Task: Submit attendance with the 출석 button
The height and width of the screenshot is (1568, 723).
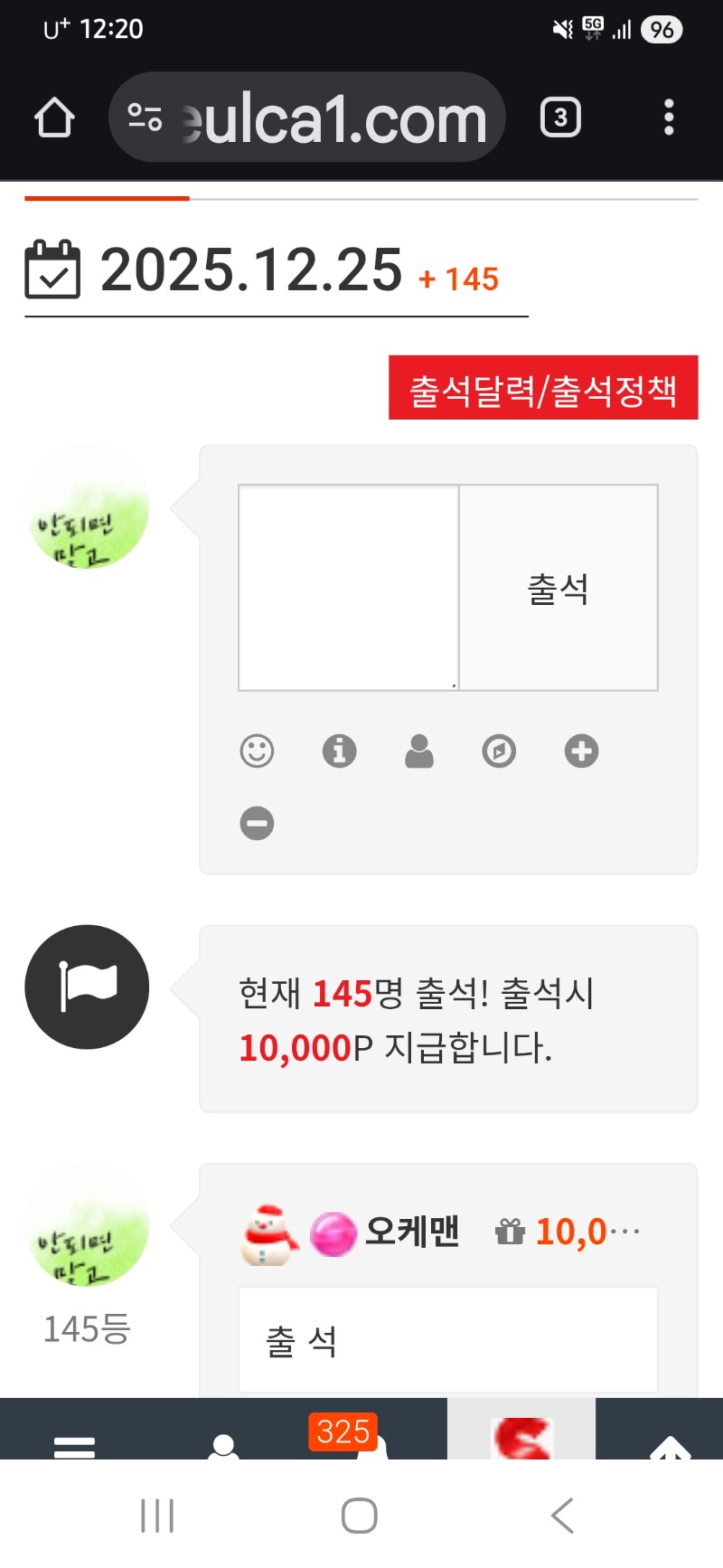Action: tap(559, 588)
